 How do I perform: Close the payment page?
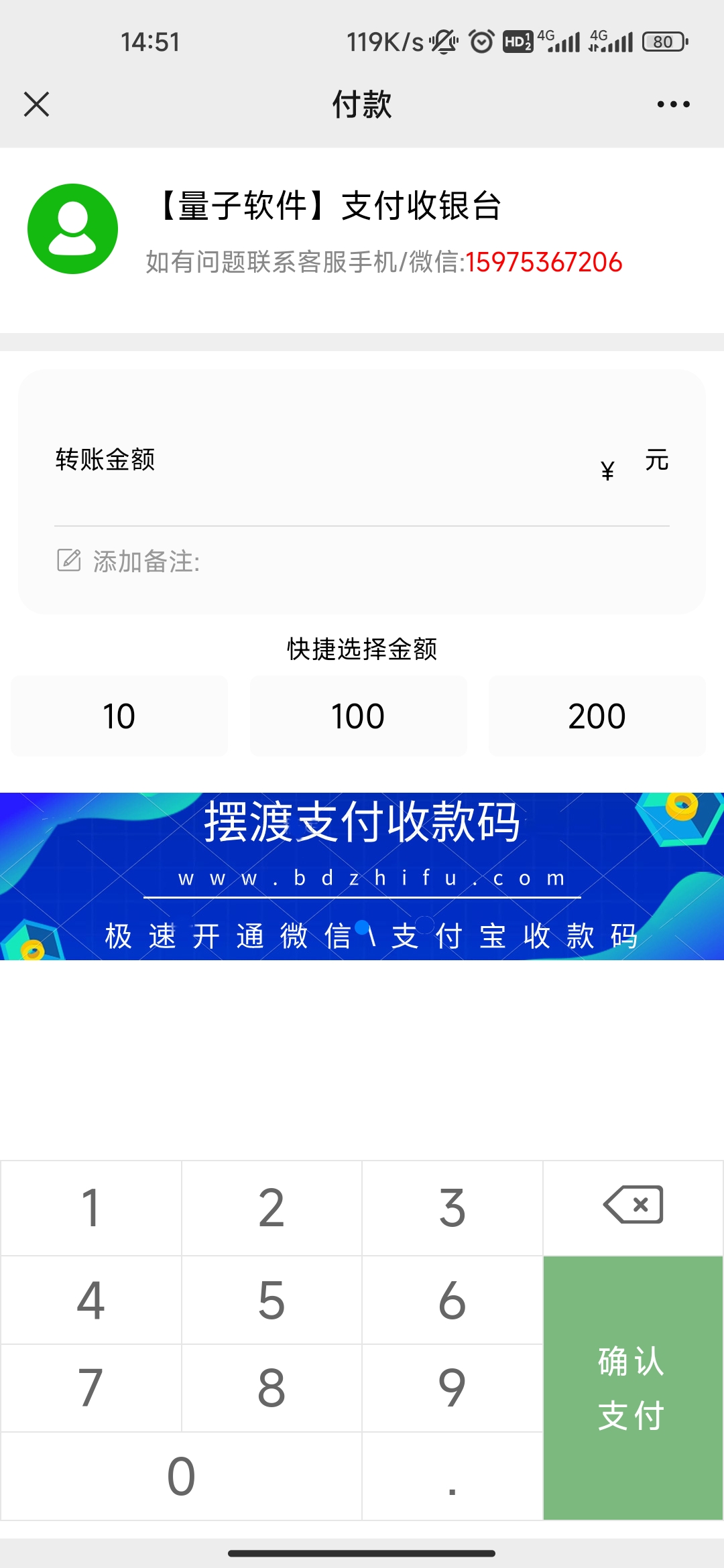[x=37, y=105]
